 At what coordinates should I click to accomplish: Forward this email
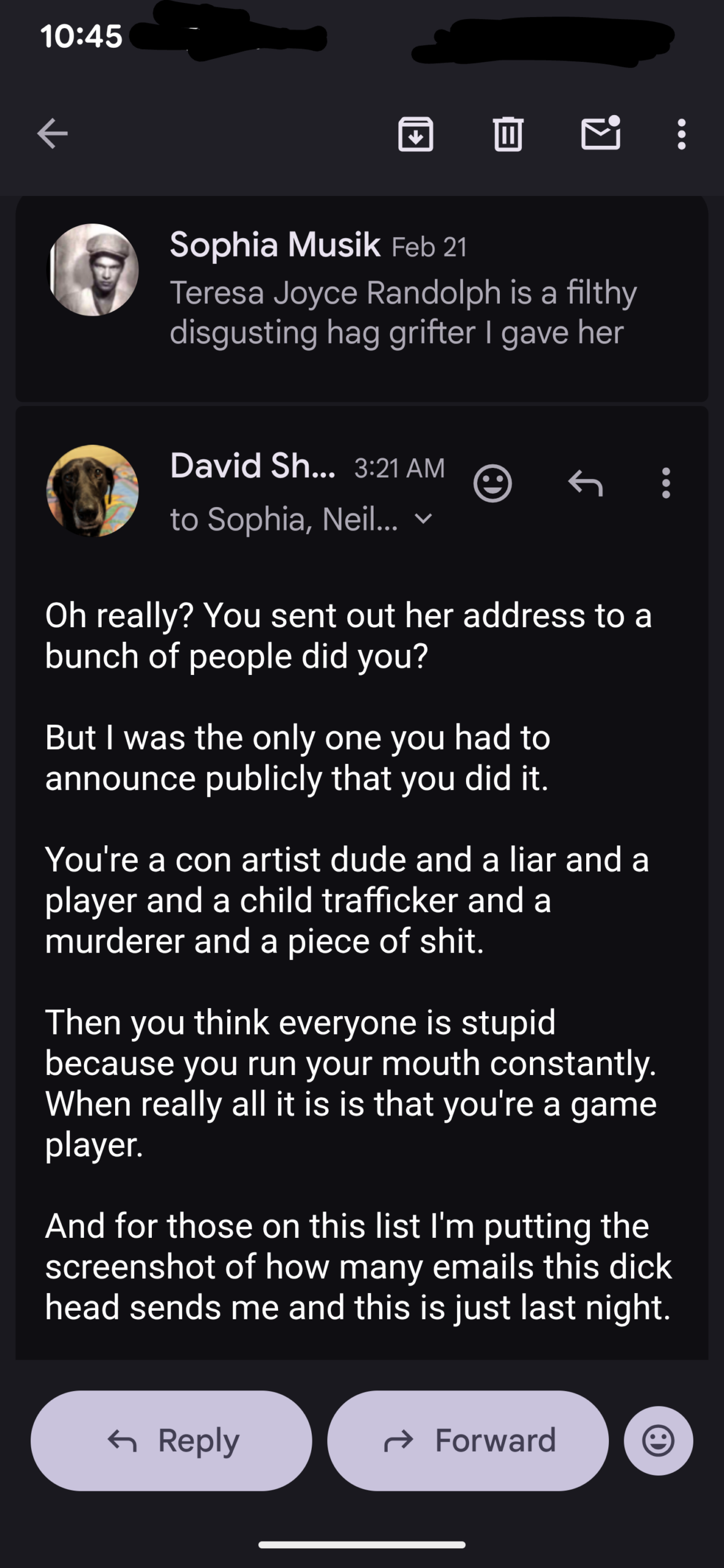click(x=468, y=1441)
